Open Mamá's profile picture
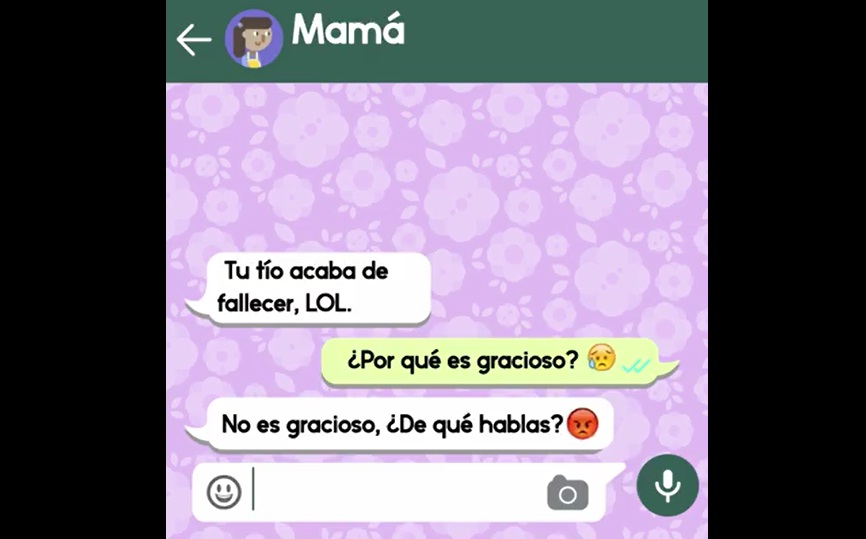Screen dimensions: 866x539 [x=253, y=39]
